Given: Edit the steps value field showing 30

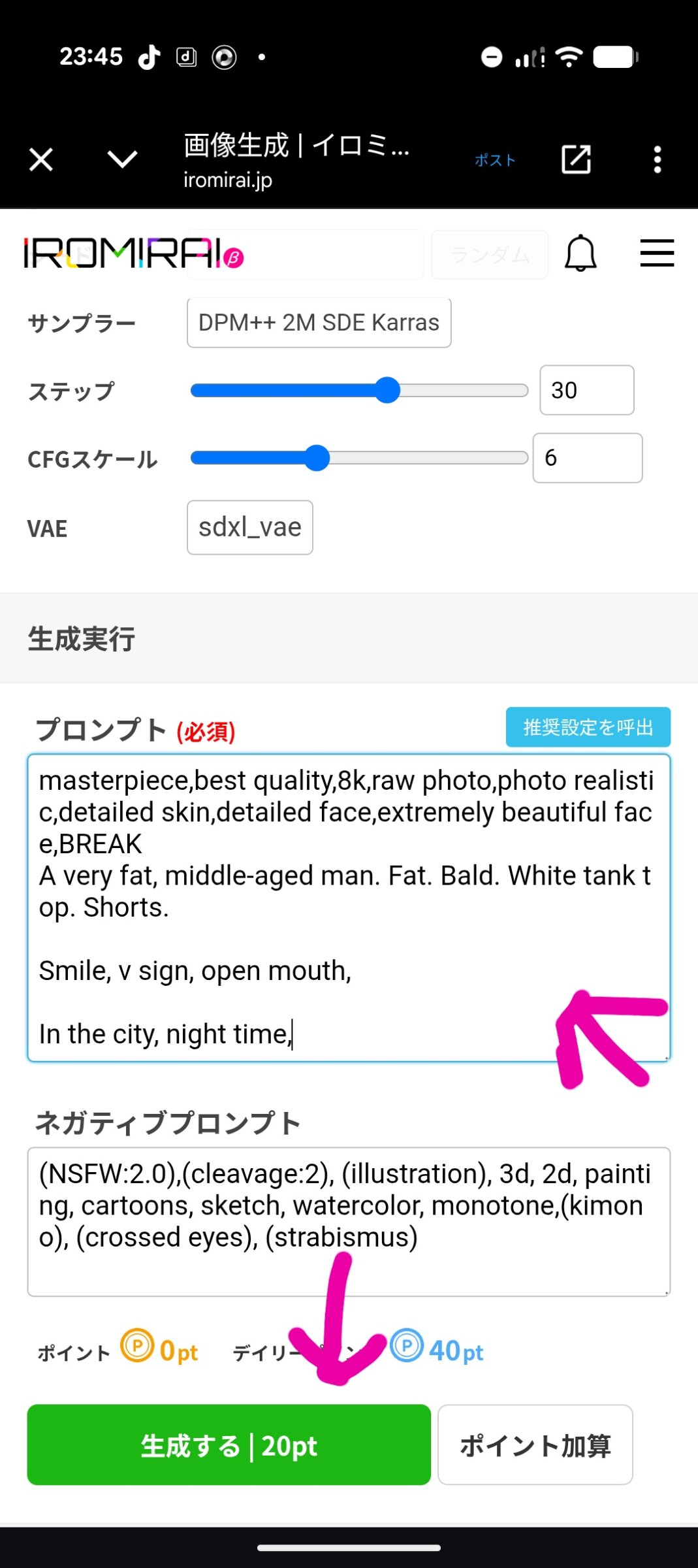Looking at the screenshot, I should tap(586, 391).
